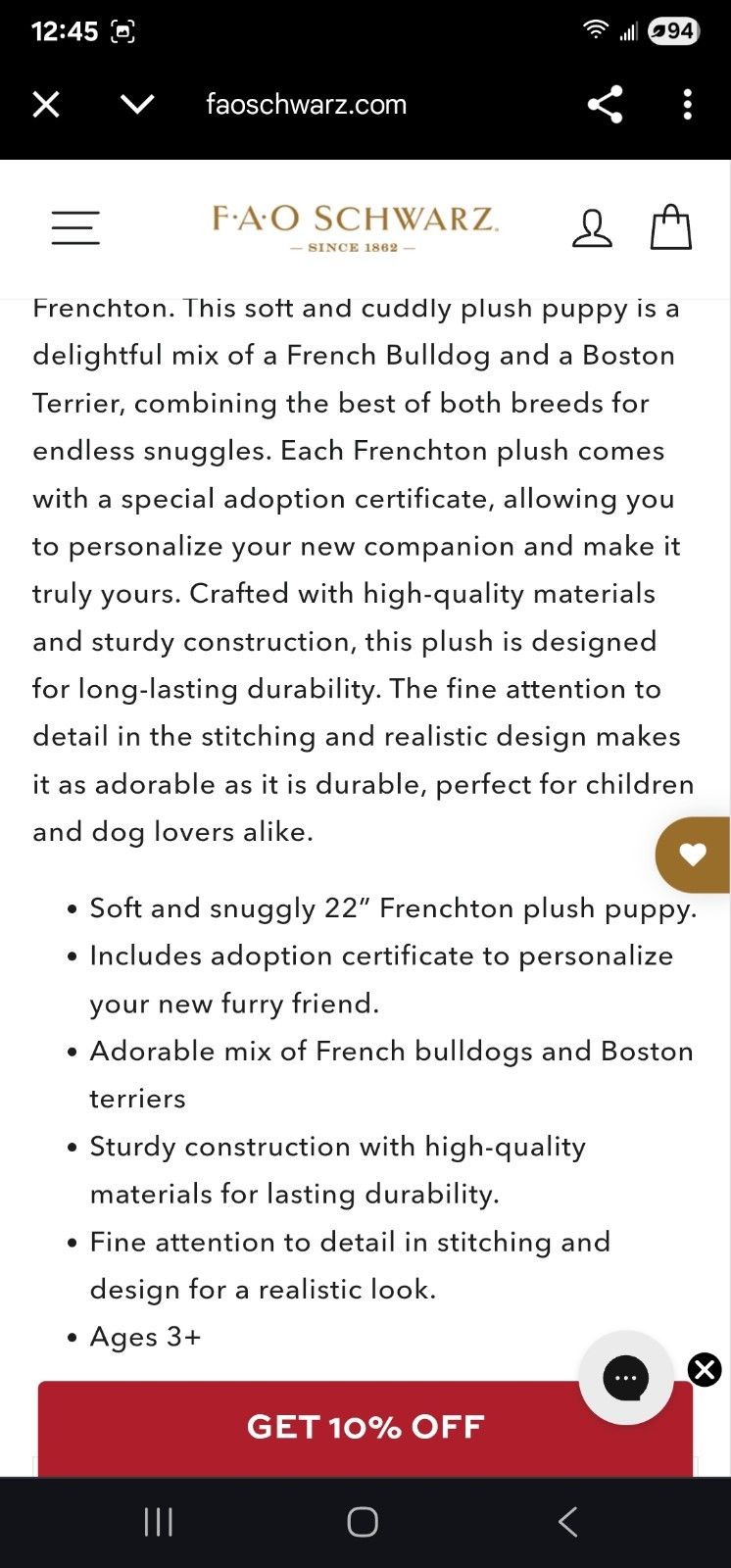Expand the browser tab dropdown chevron
731x1568 pixels.
137,104
